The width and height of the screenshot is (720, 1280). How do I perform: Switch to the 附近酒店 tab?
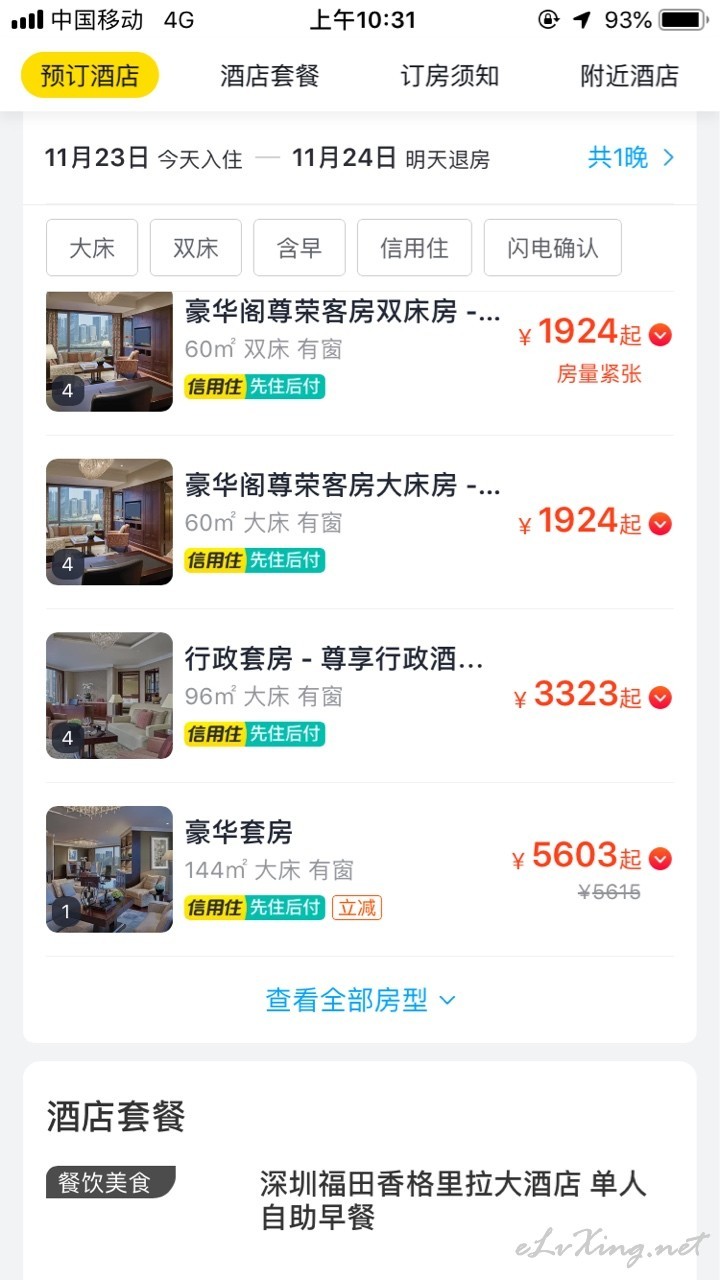629,76
